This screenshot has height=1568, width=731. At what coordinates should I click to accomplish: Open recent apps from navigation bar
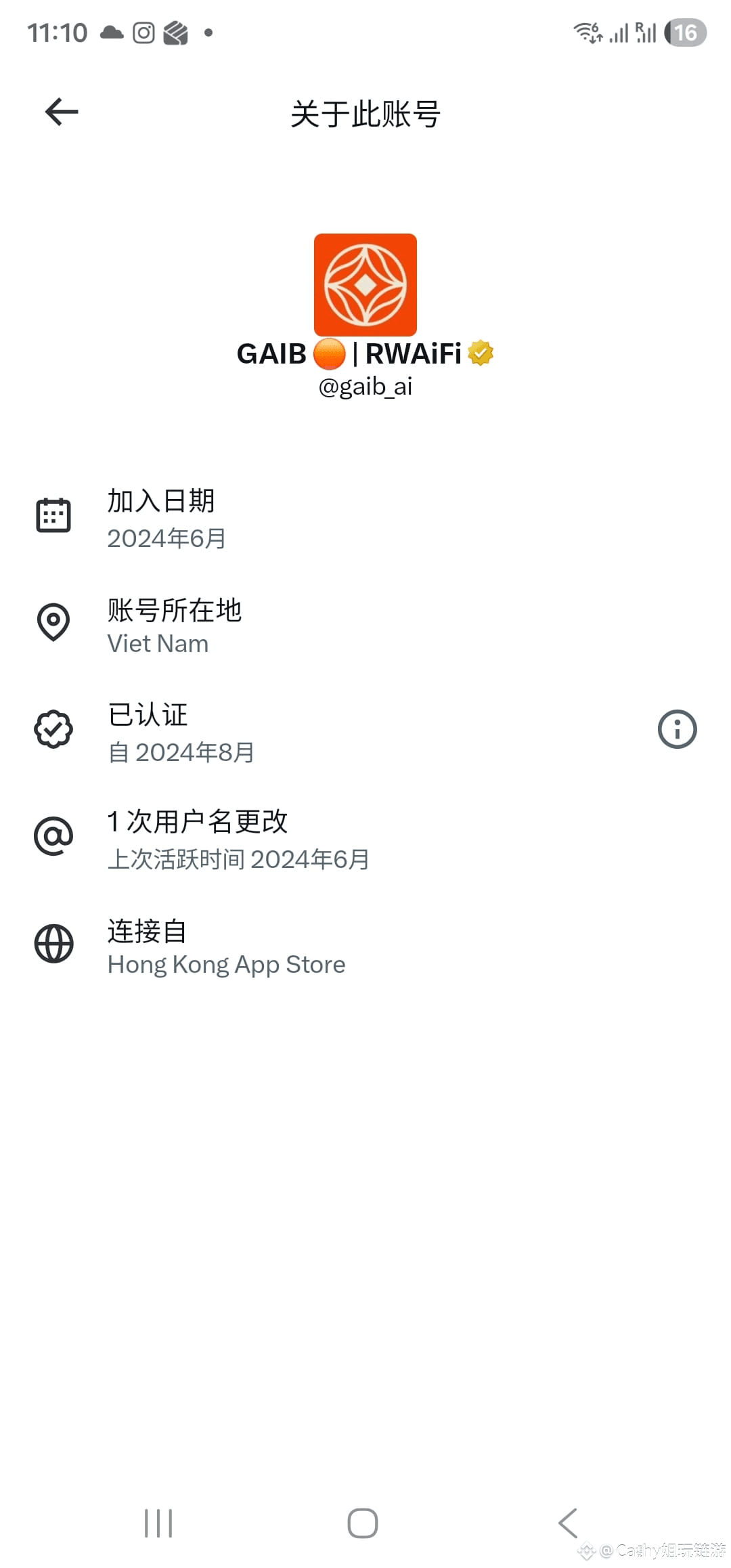[x=158, y=1523]
